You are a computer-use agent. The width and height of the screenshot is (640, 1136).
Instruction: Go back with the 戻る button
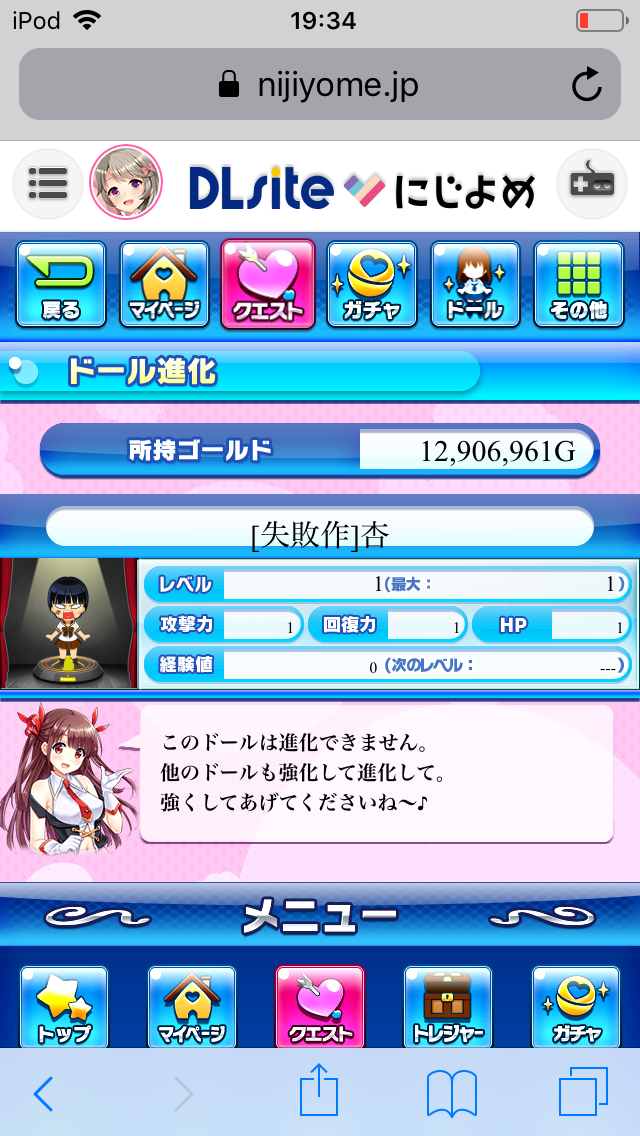coord(61,284)
